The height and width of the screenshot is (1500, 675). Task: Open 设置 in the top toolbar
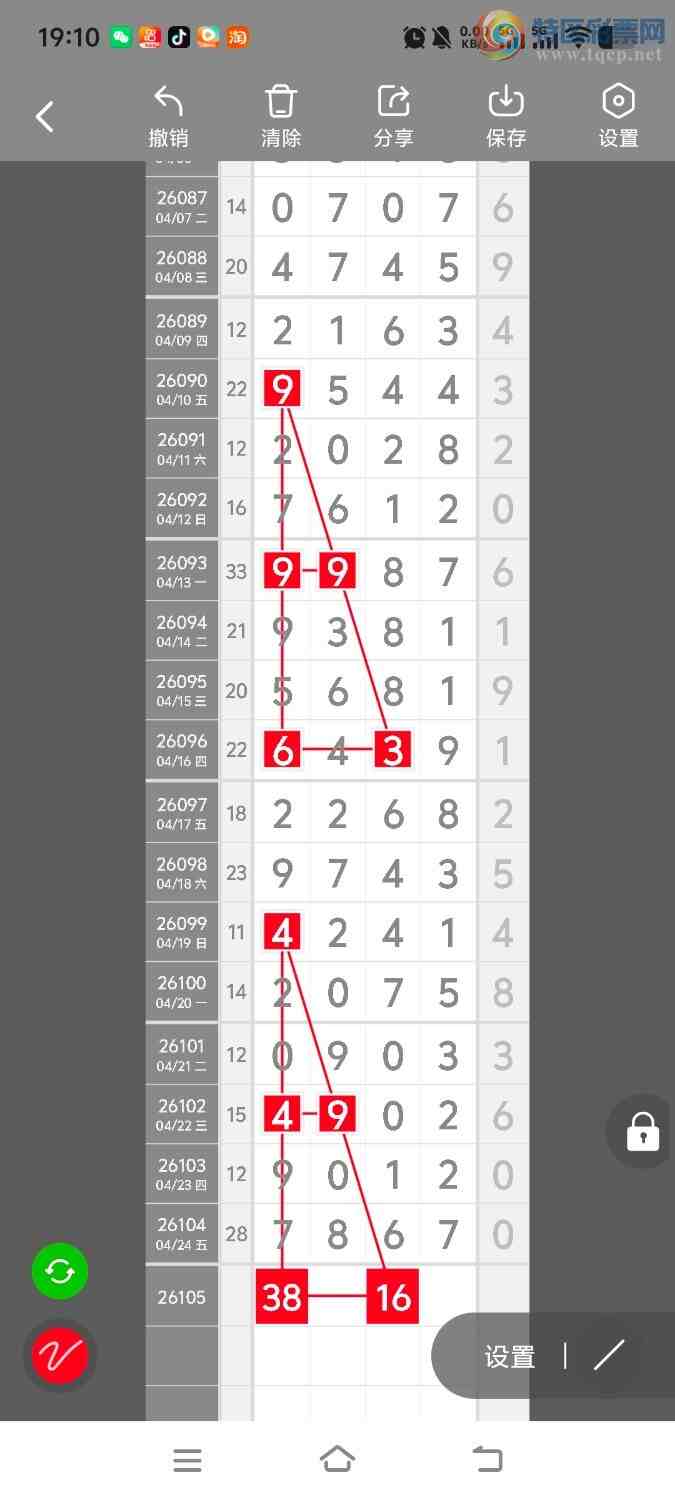[618, 117]
